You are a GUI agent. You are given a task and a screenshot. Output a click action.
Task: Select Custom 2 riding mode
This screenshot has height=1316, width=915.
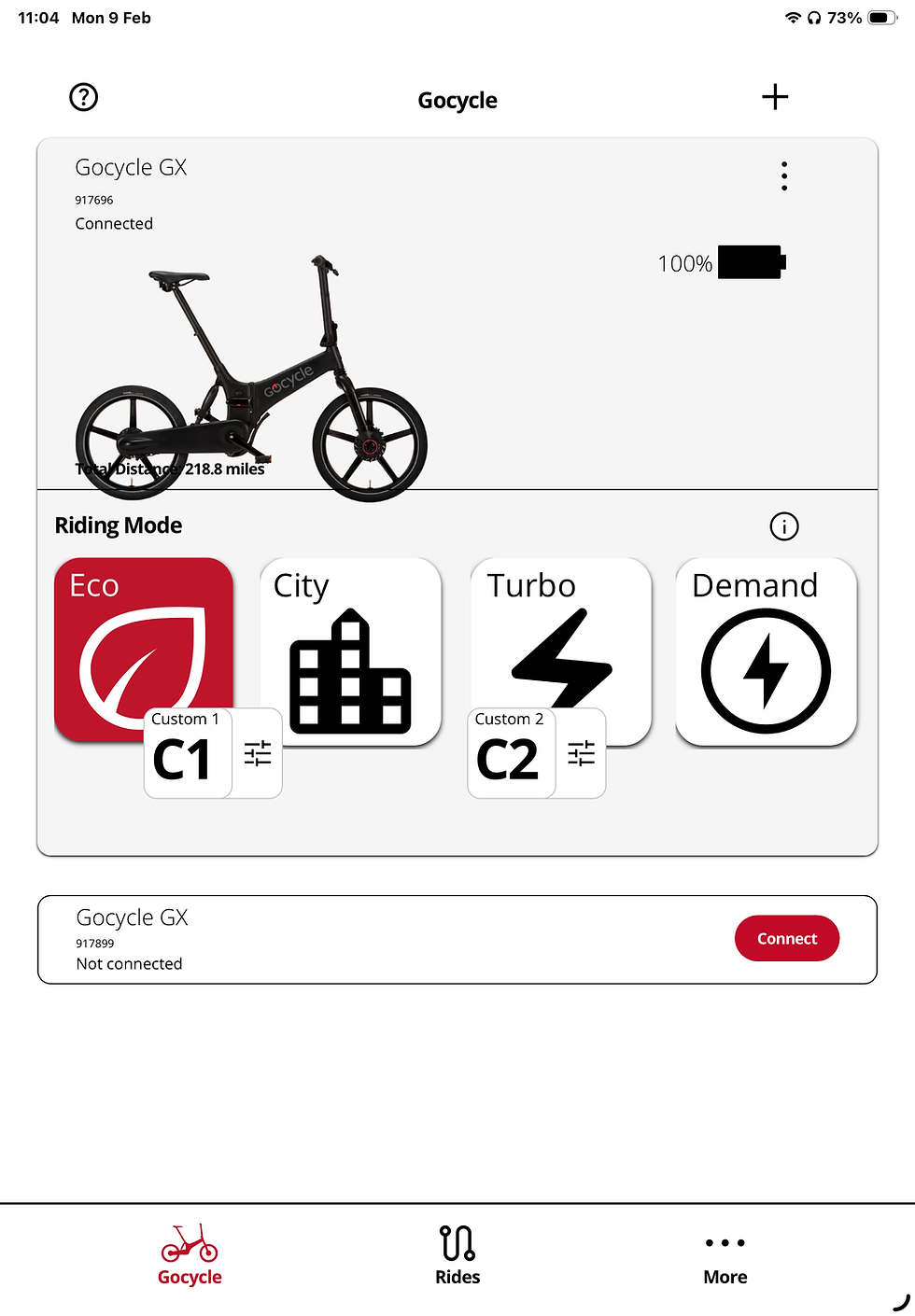tap(510, 754)
